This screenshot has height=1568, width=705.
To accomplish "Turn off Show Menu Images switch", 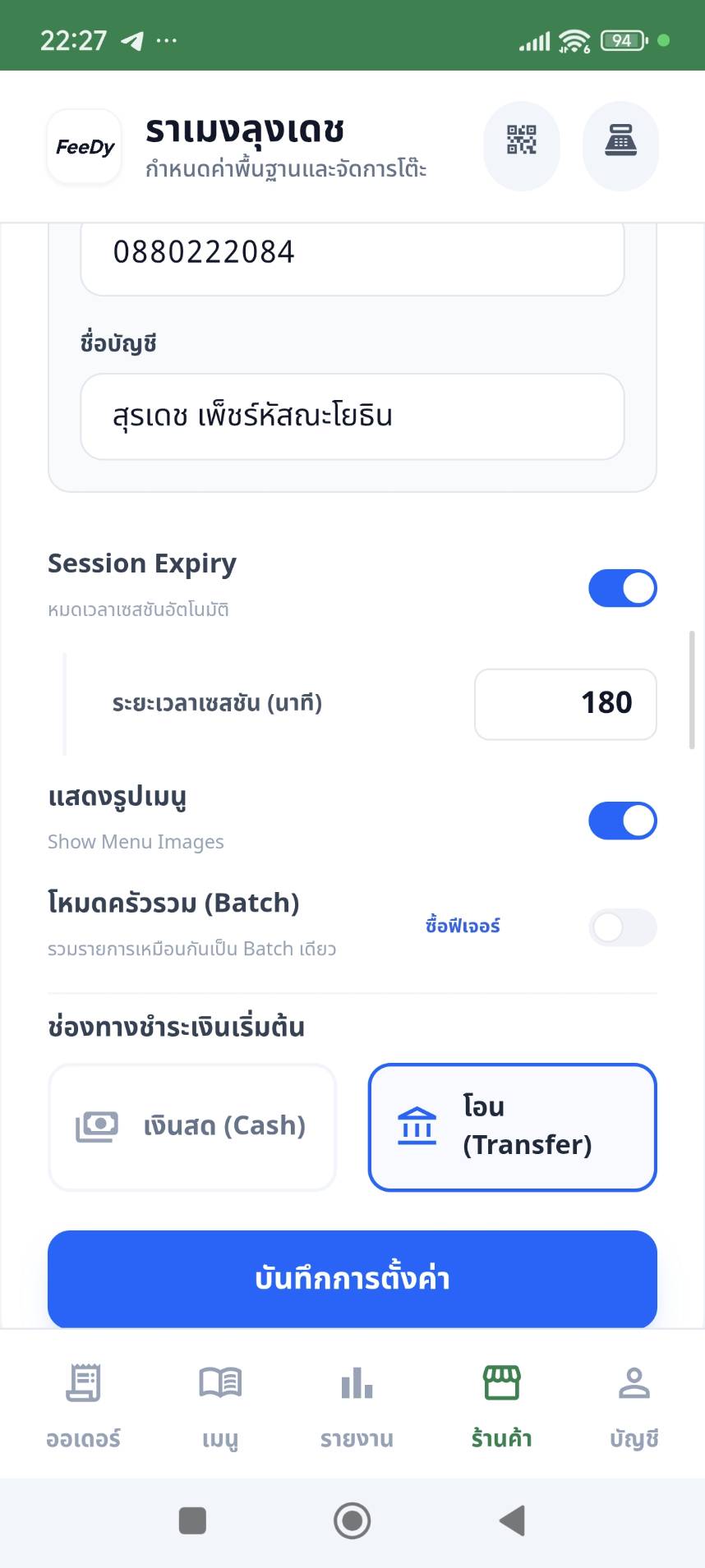I will pyautogui.click(x=622, y=821).
